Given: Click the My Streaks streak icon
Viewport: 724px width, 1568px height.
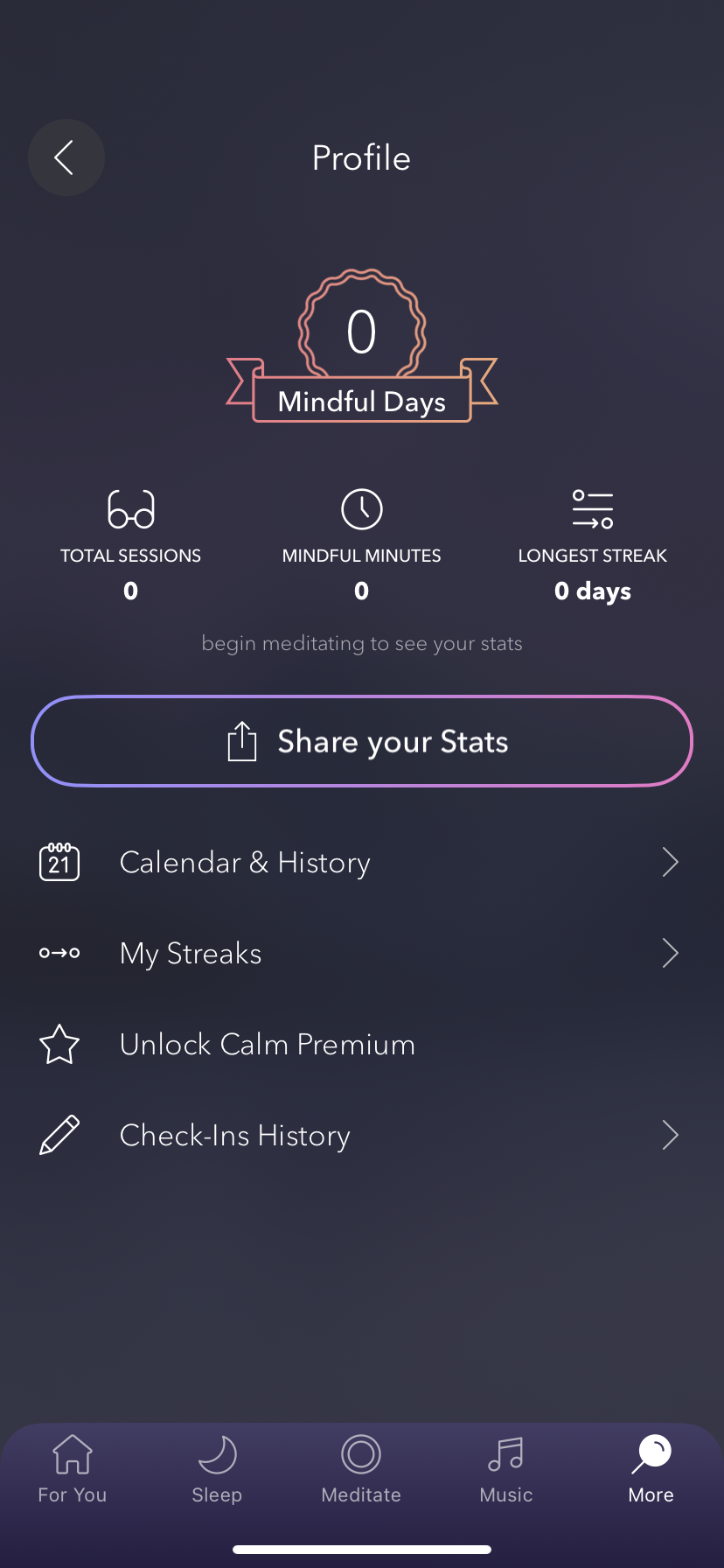Looking at the screenshot, I should 59,953.
